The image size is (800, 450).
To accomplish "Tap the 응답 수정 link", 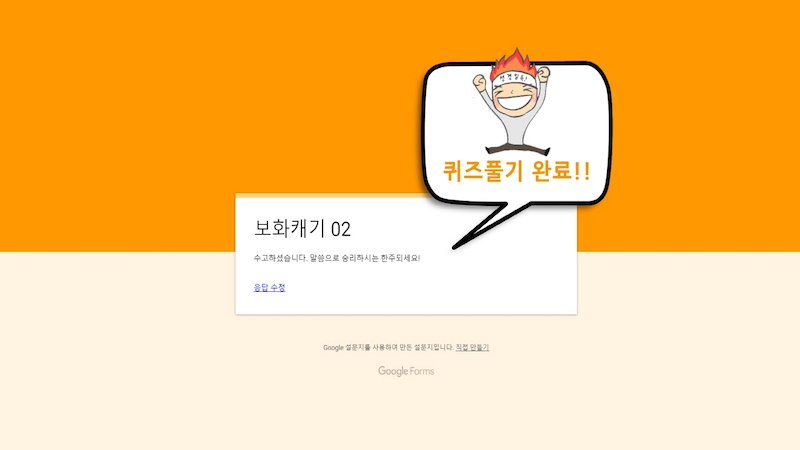I will (x=269, y=288).
